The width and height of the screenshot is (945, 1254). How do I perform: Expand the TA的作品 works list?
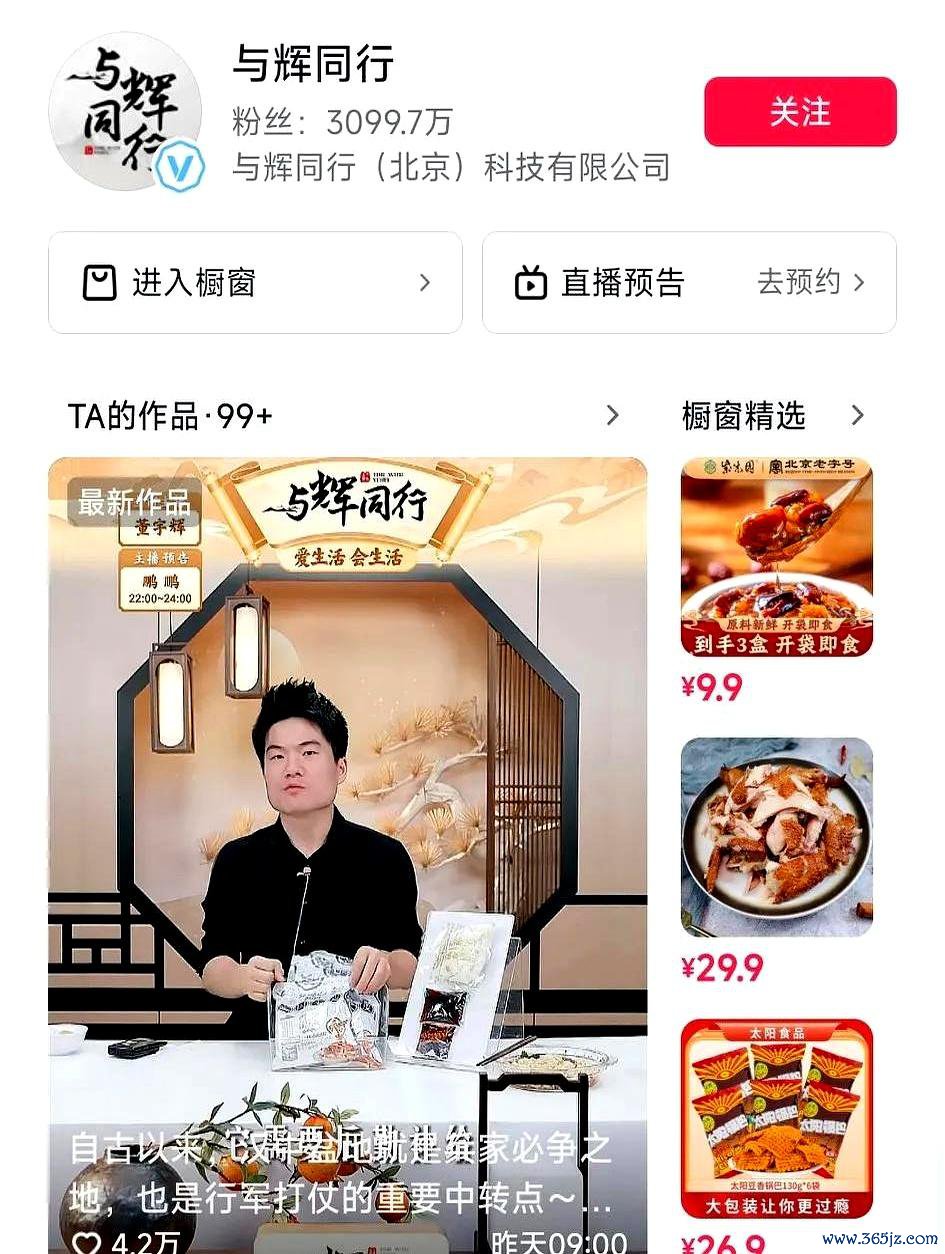[x=612, y=415]
